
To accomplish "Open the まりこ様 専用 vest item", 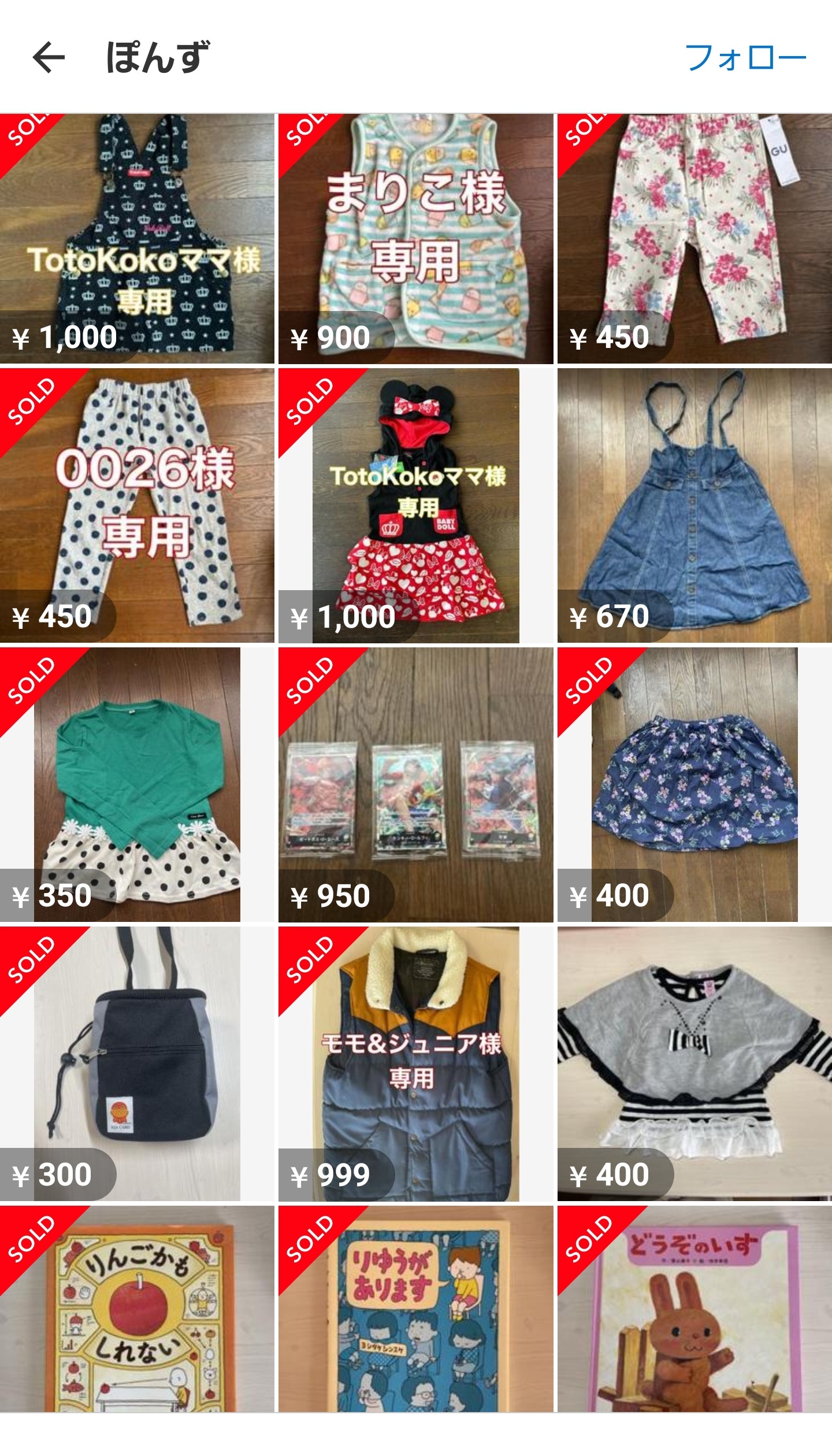I will pyautogui.click(x=415, y=239).
